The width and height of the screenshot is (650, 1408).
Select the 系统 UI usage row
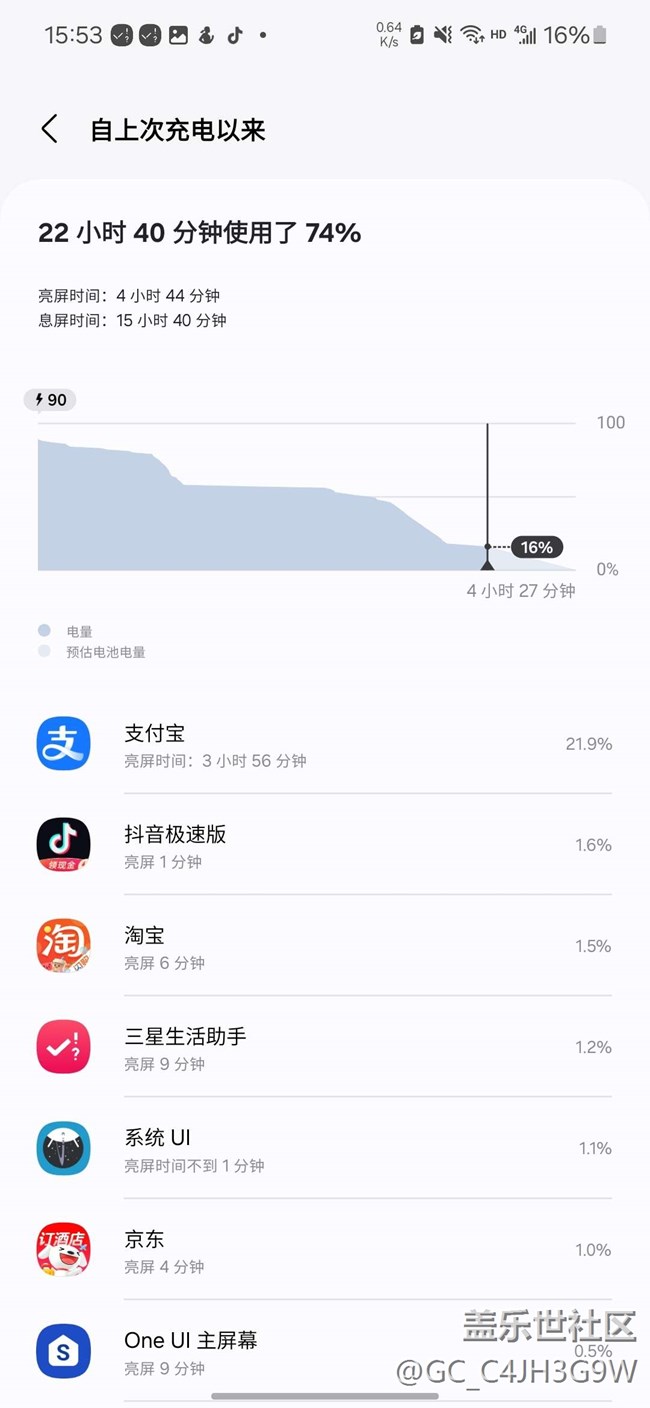tap(325, 1148)
